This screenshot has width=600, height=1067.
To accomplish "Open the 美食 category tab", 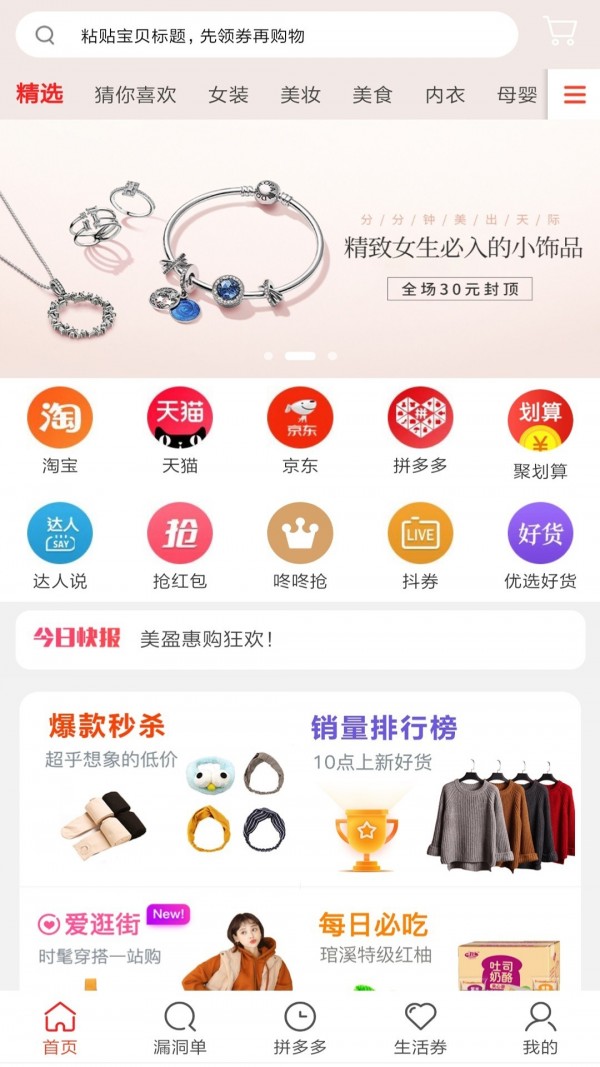I will pyautogui.click(x=372, y=95).
